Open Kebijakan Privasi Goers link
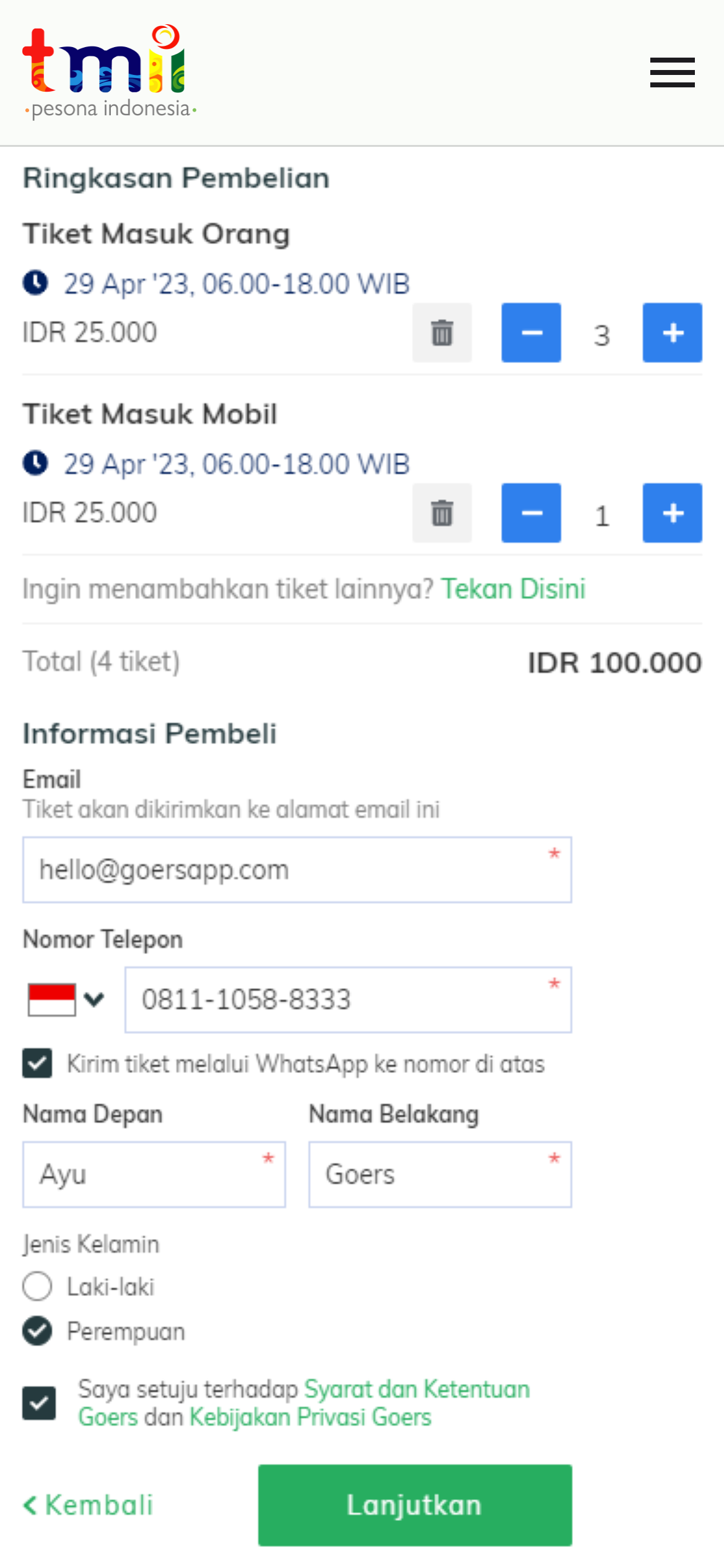 pos(310,1417)
